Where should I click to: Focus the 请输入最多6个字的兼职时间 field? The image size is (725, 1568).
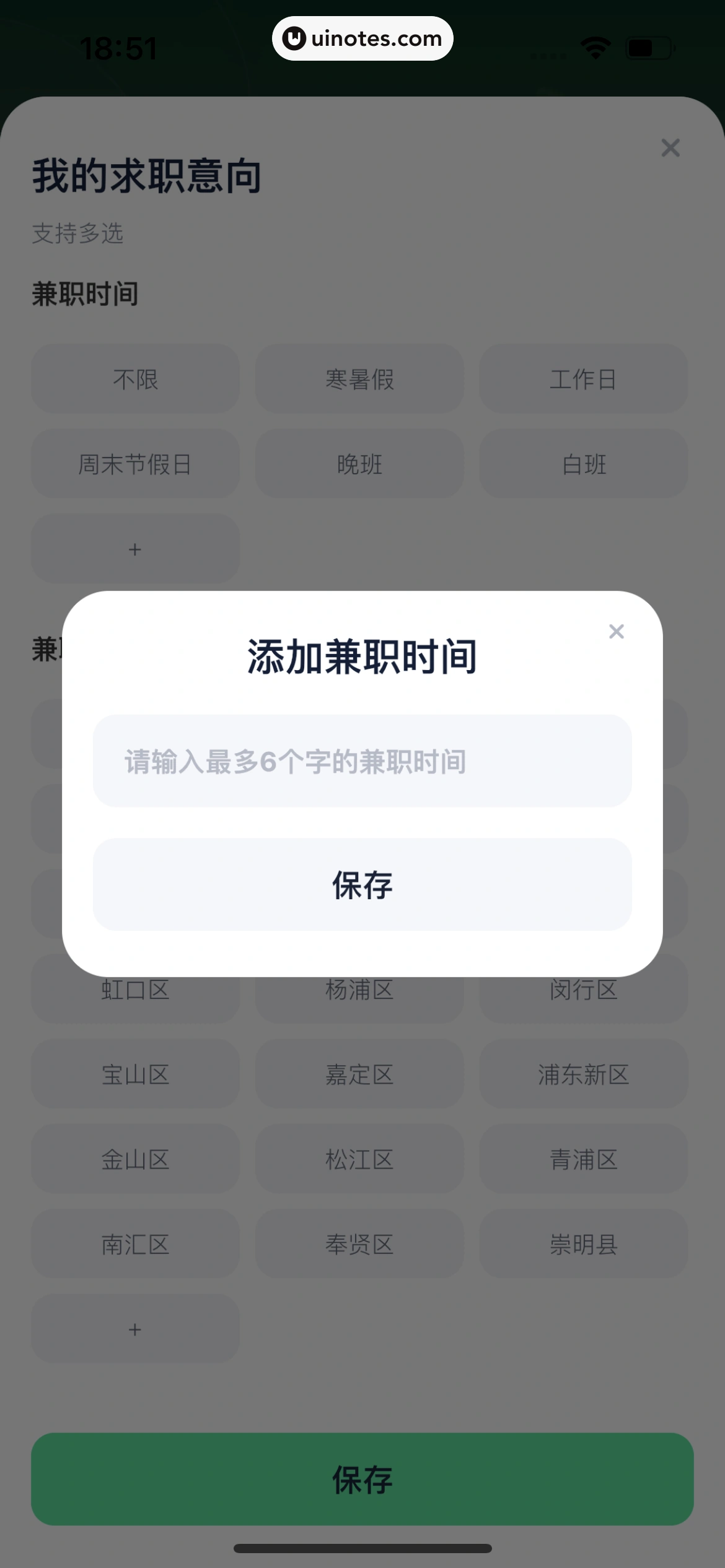[x=362, y=761]
